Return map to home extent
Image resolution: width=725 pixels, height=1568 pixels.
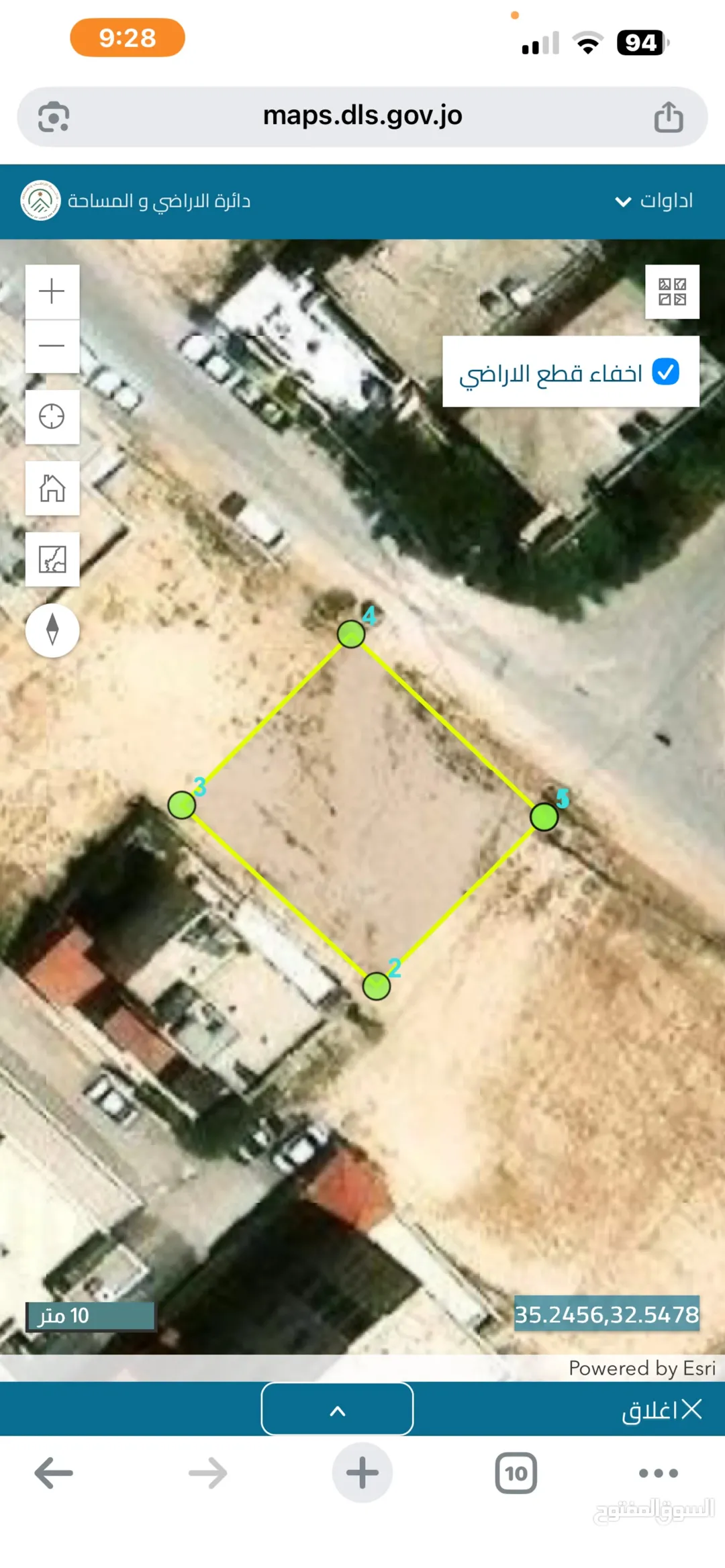pyautogui.click(x=52, y=488)
